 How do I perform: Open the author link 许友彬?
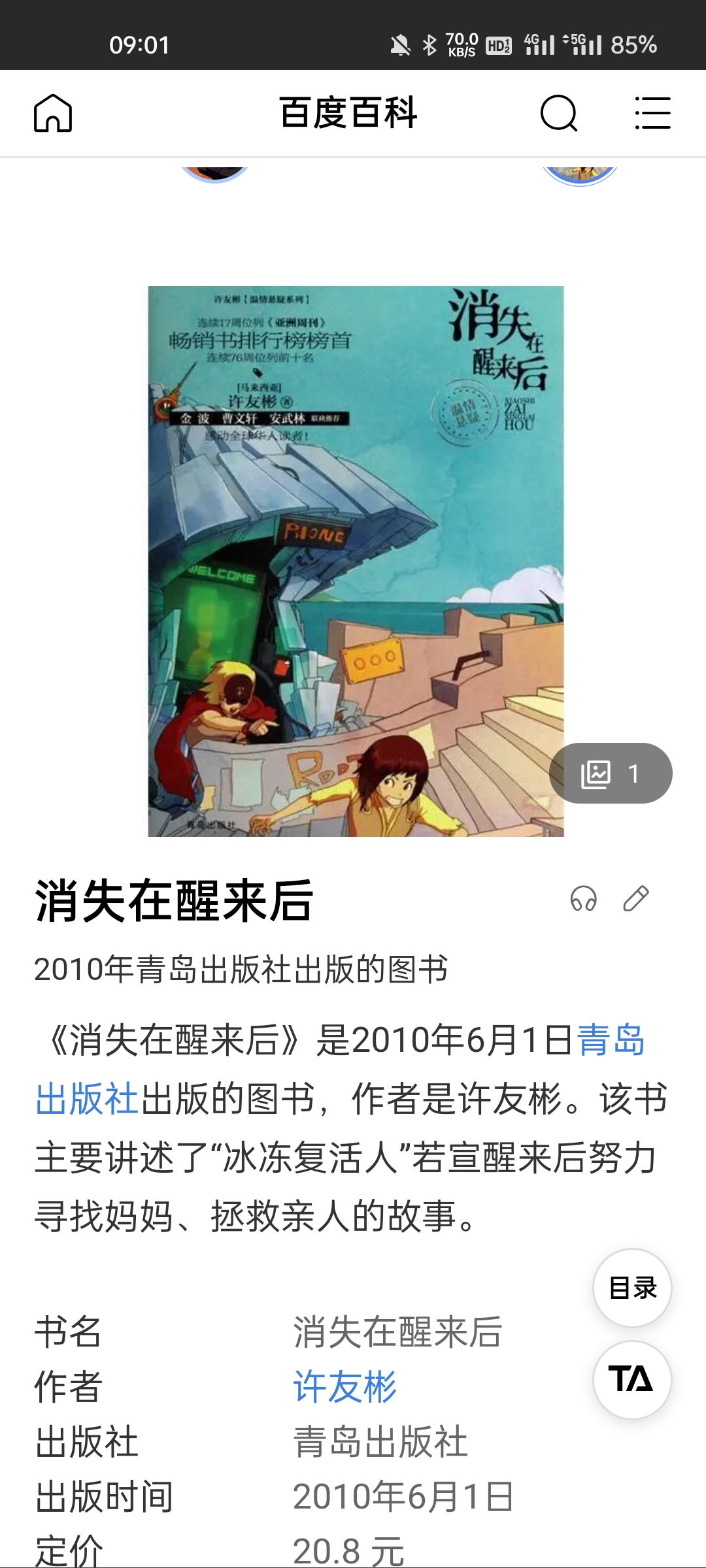345,1386
